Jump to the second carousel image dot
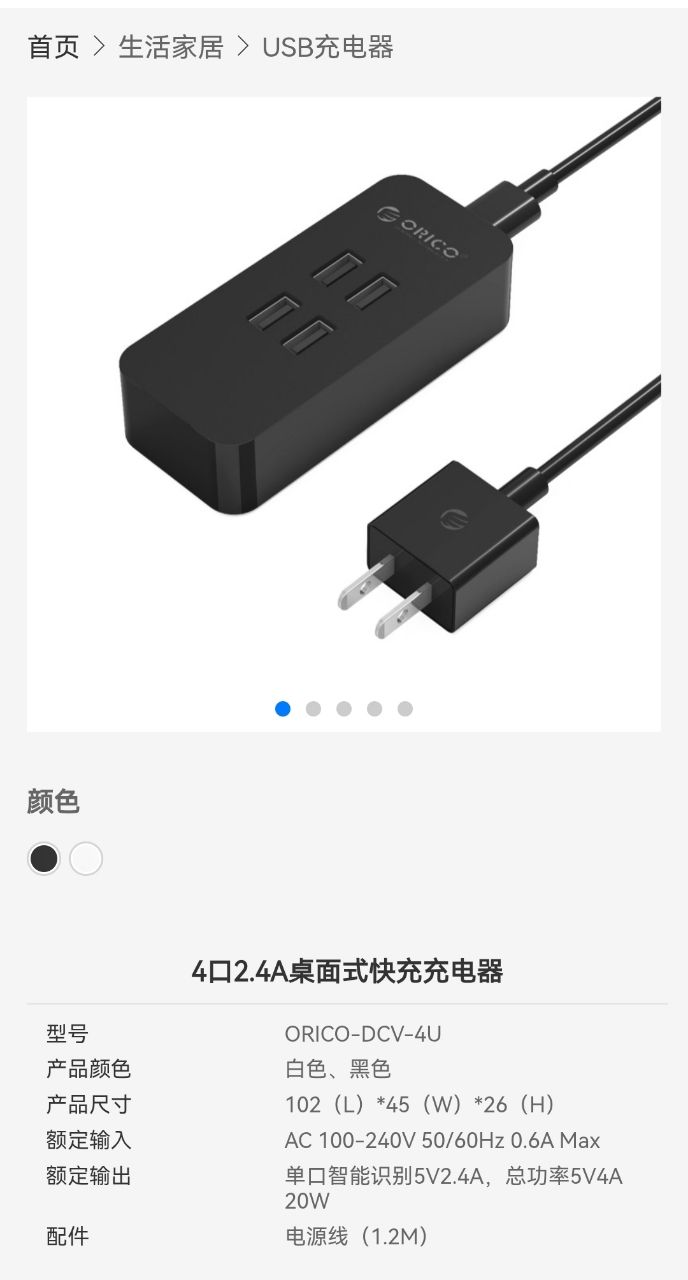The image size is (688, 1280). point(313,709)
